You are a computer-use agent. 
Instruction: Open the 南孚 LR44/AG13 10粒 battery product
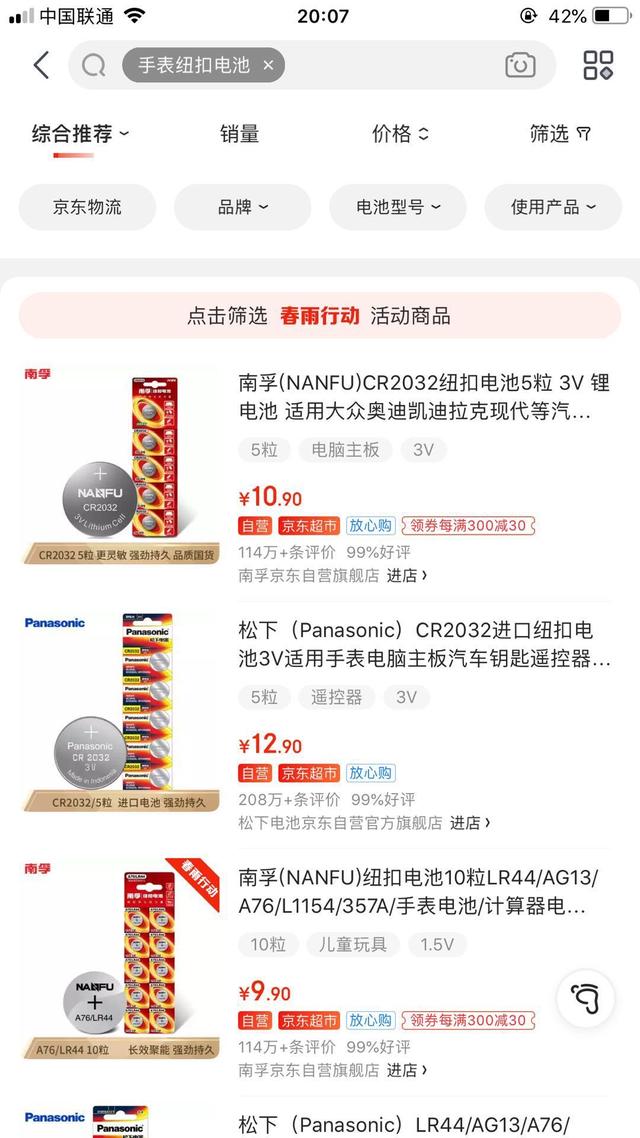418,892
